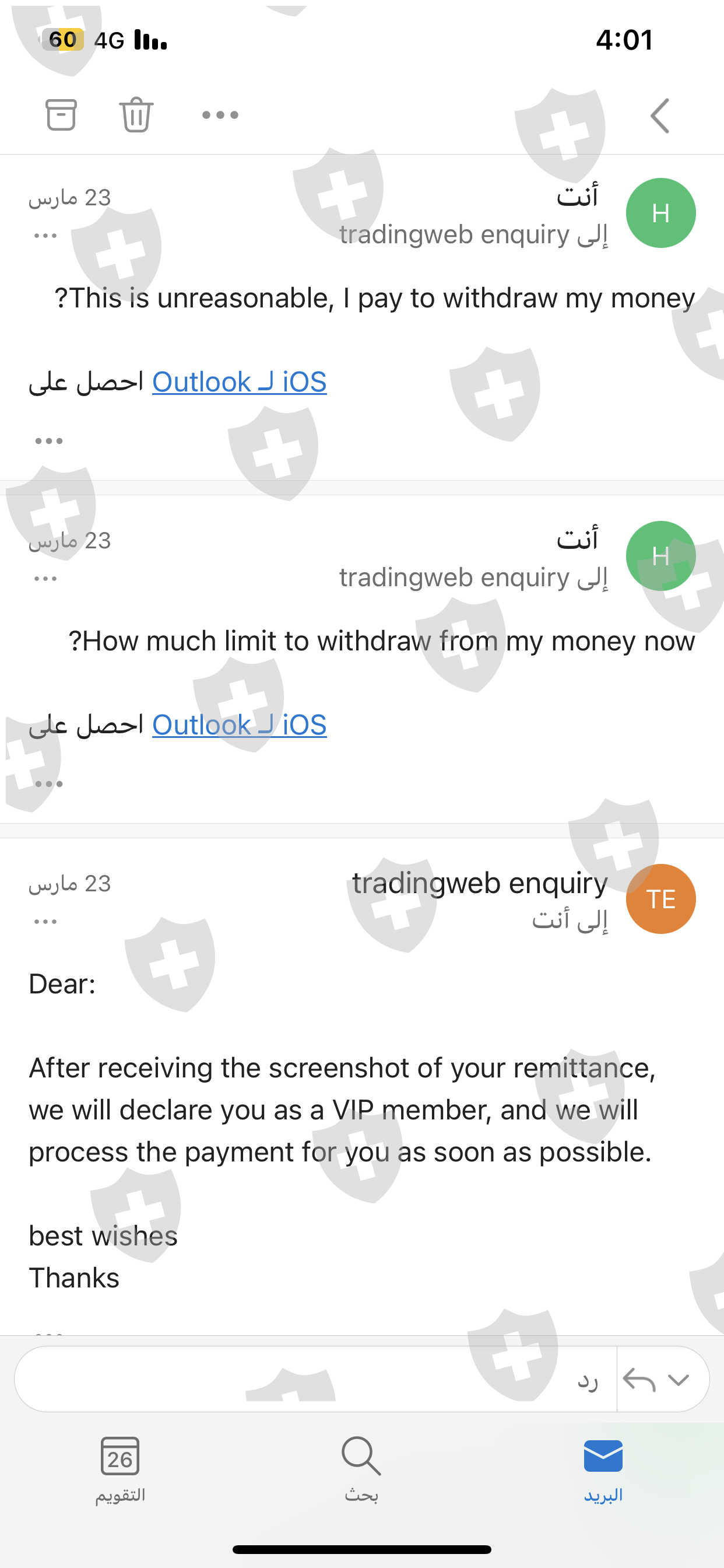Open Outlook iOS link under unreasonable message
Screen dimensions: 724x1568
tap(239, 381)
